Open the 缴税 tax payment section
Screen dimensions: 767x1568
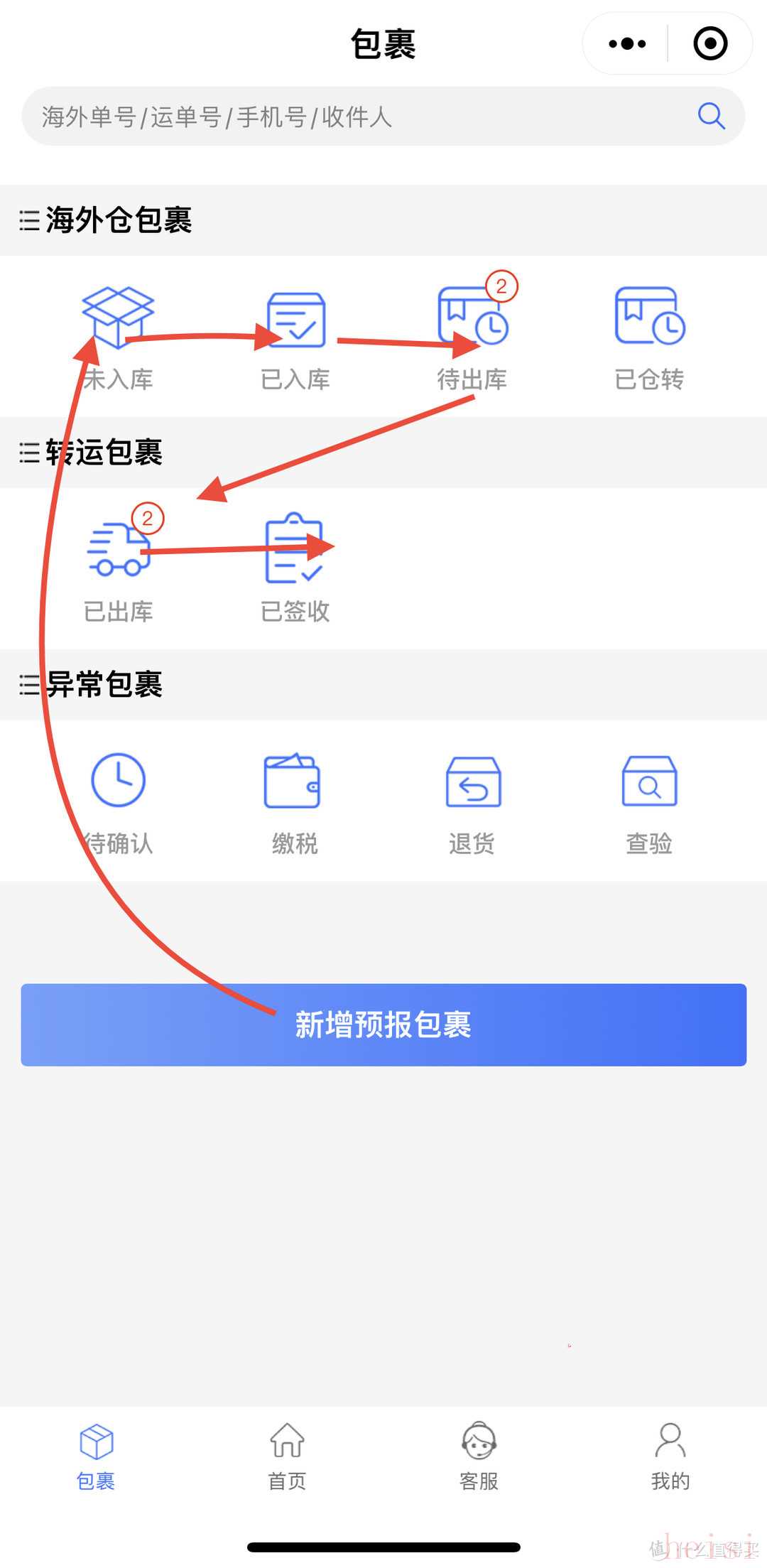295,801
